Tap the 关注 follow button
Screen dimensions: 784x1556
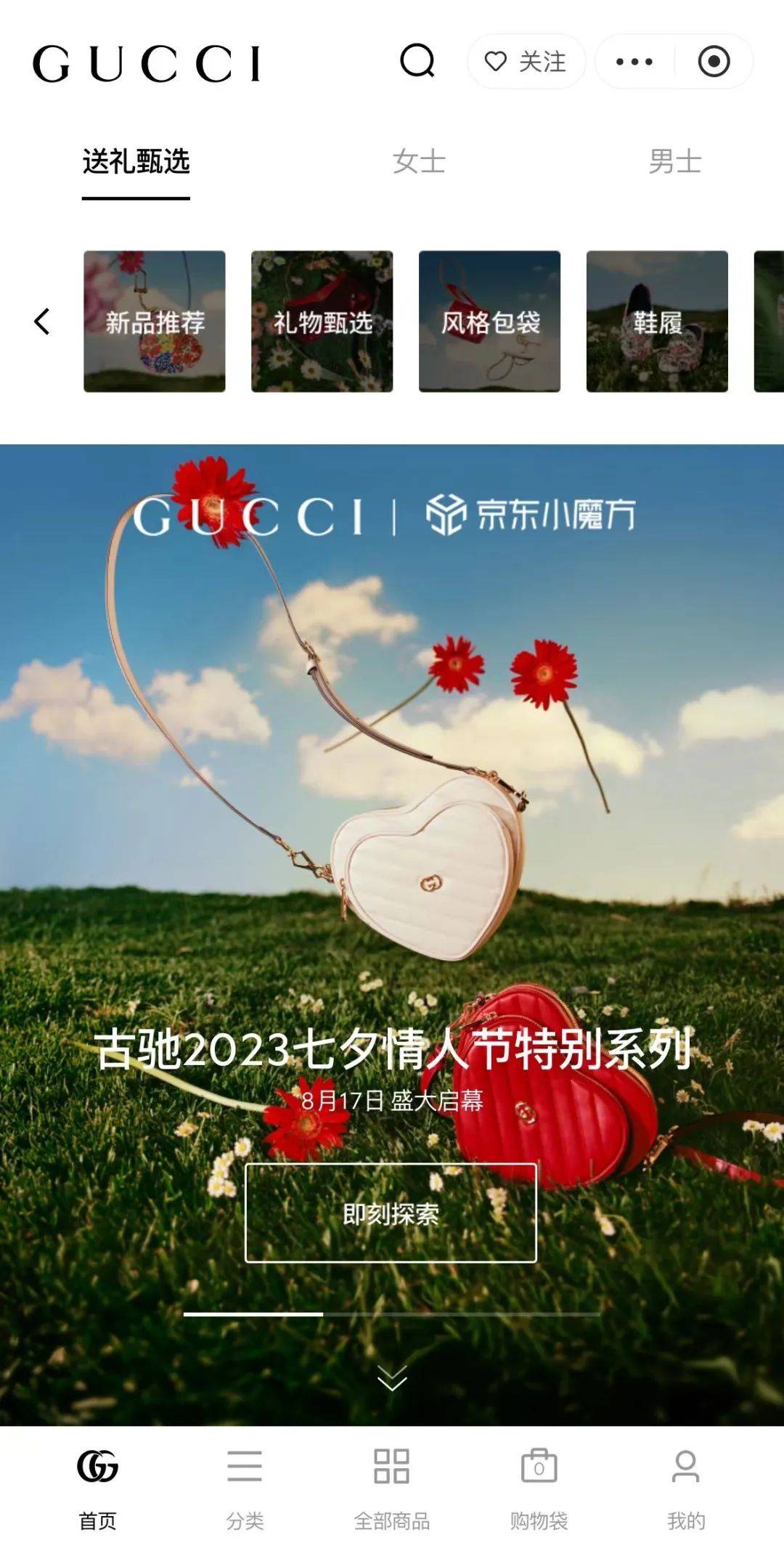click(x=526, y=62)
